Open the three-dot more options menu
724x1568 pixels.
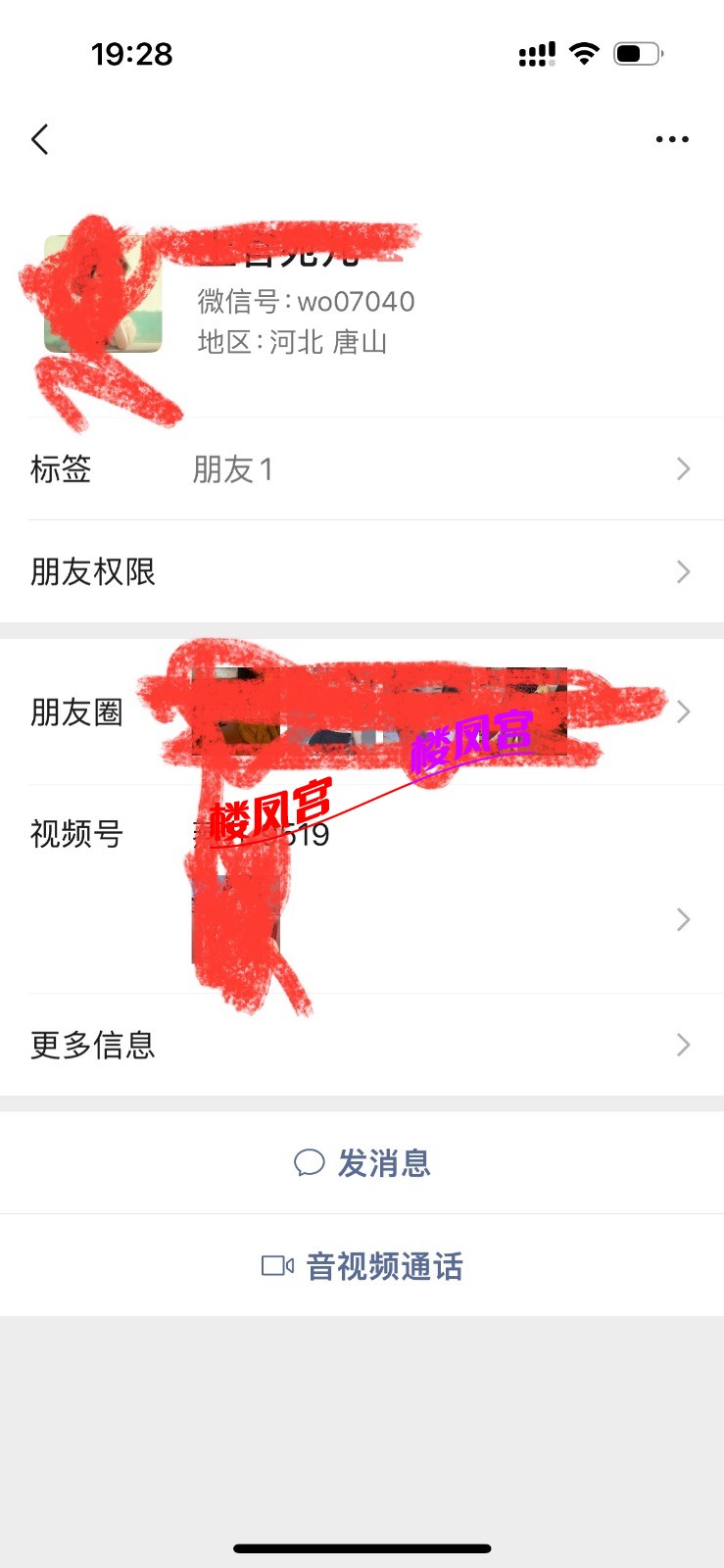point(672,139)
